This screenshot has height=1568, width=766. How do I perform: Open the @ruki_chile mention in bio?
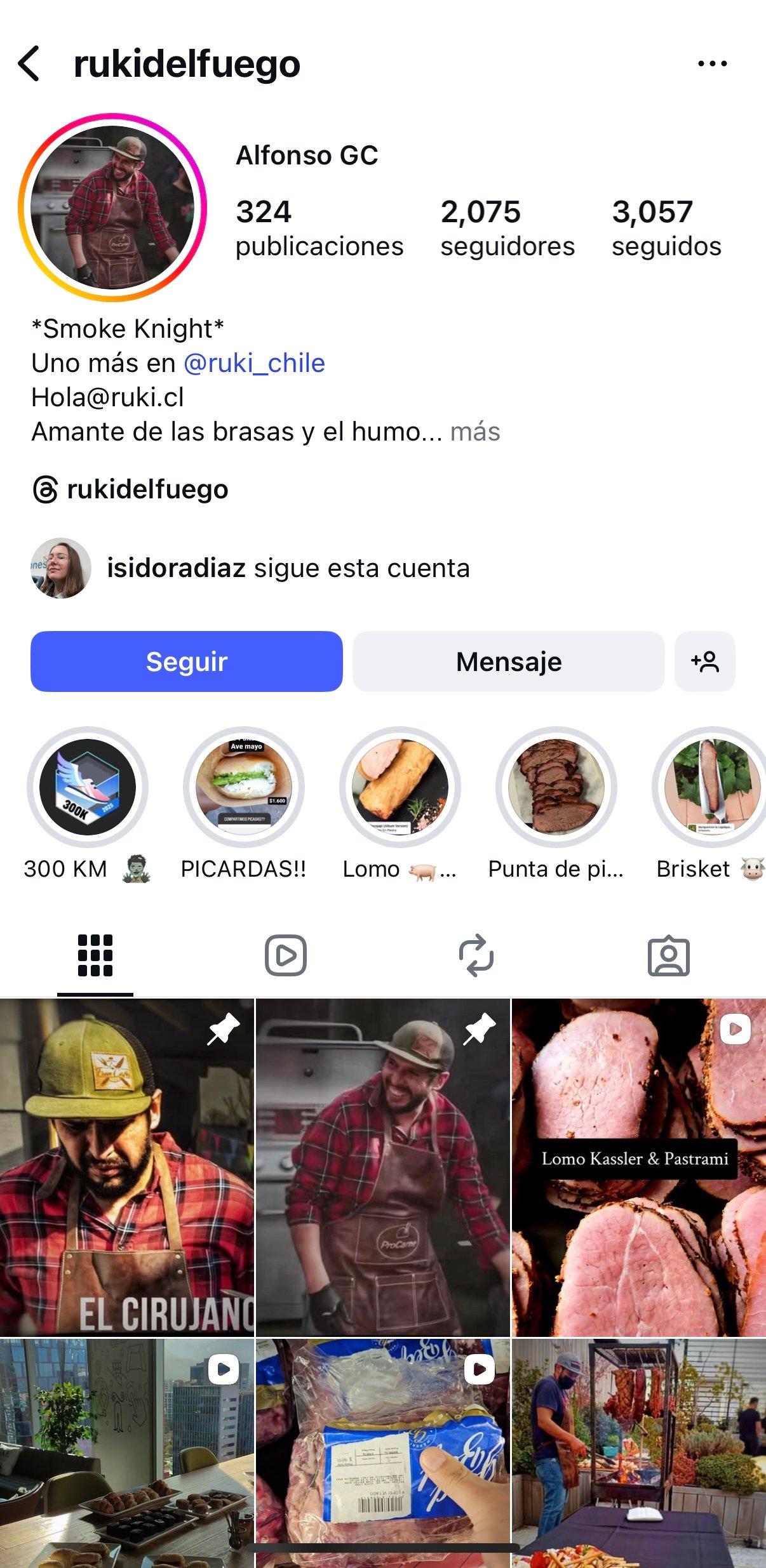tap(254, 363)
